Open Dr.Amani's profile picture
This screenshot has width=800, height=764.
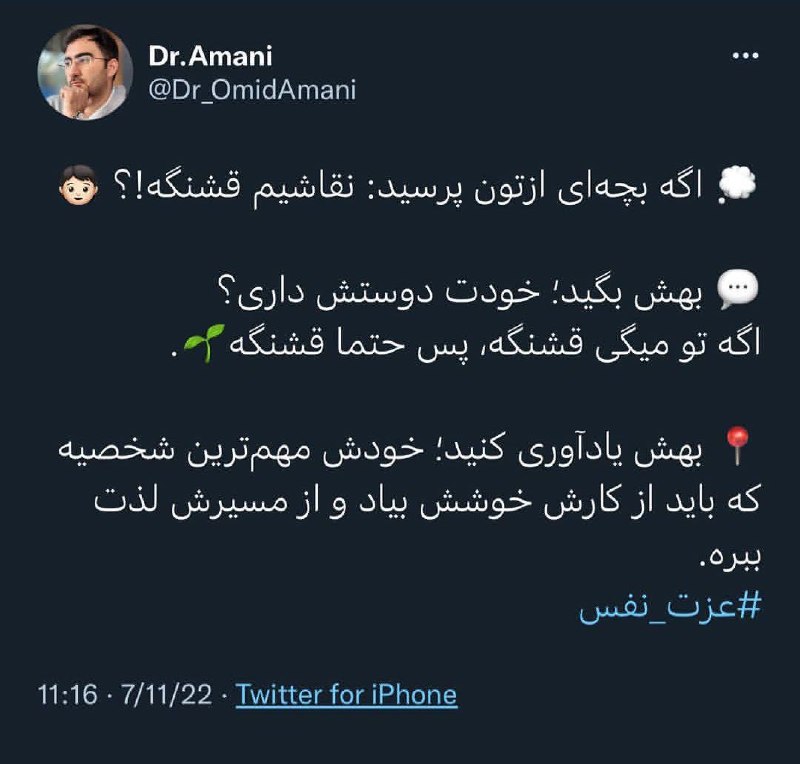(x=85, y=72)
